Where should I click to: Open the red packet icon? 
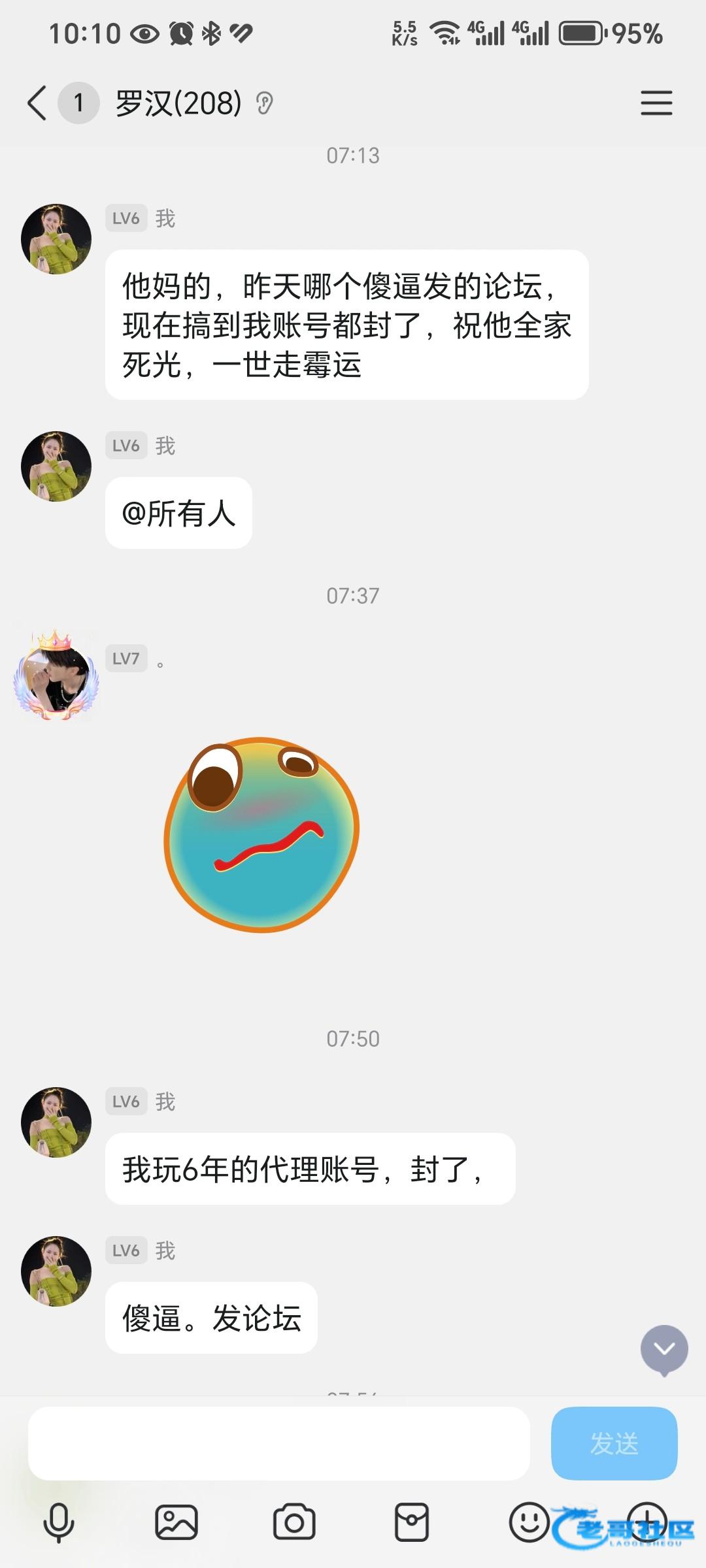coord(412,1523)
